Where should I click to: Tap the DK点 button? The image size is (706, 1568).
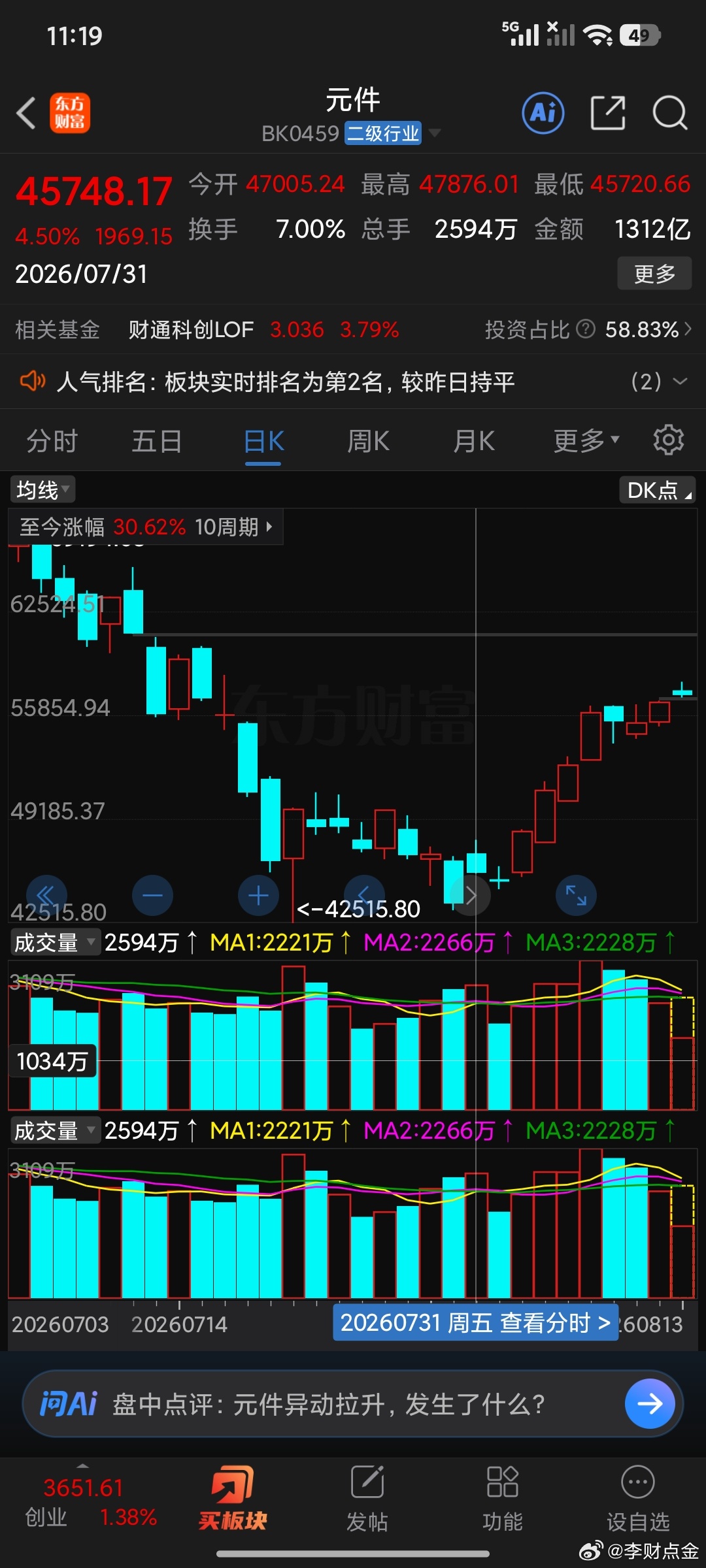click(657, 489)
